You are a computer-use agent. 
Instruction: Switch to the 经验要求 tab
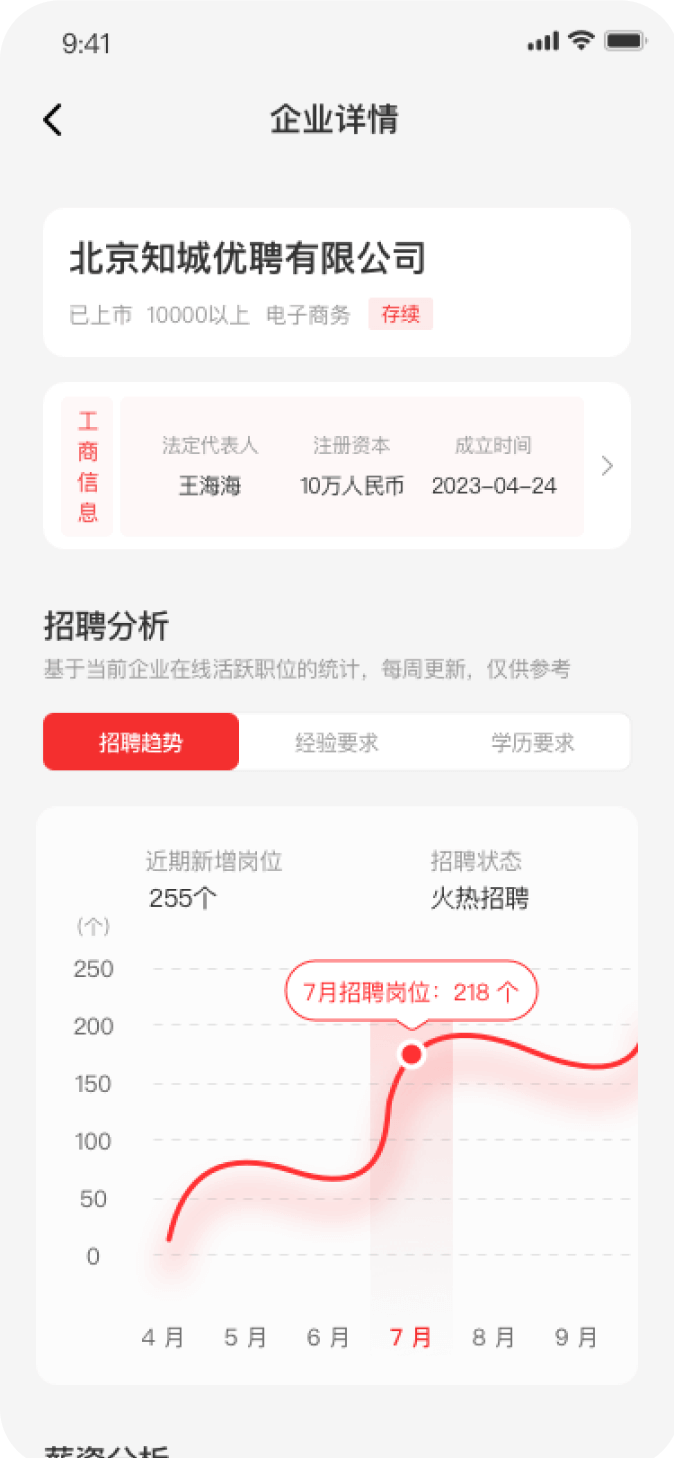[x=337, y=743]
